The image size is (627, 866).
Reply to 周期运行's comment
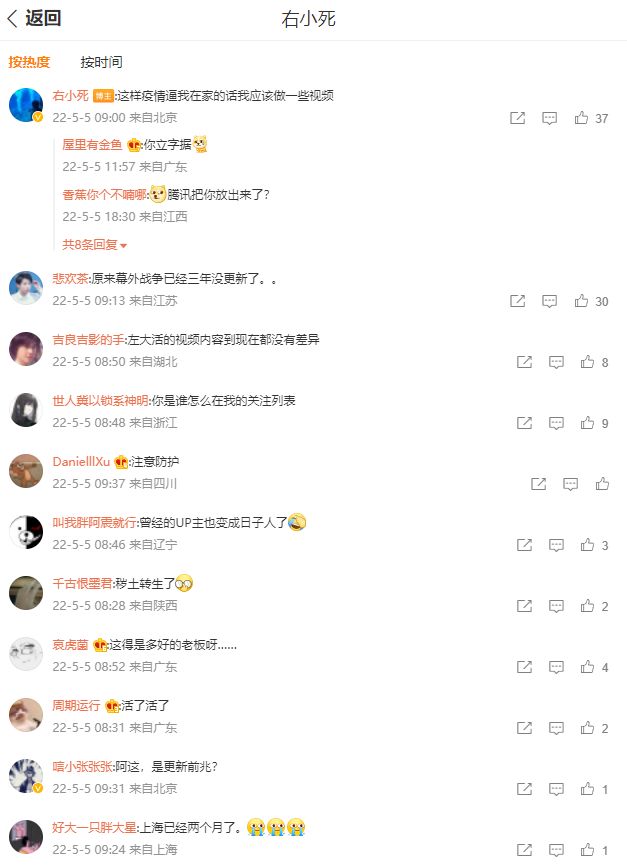(x=556, y=728)
